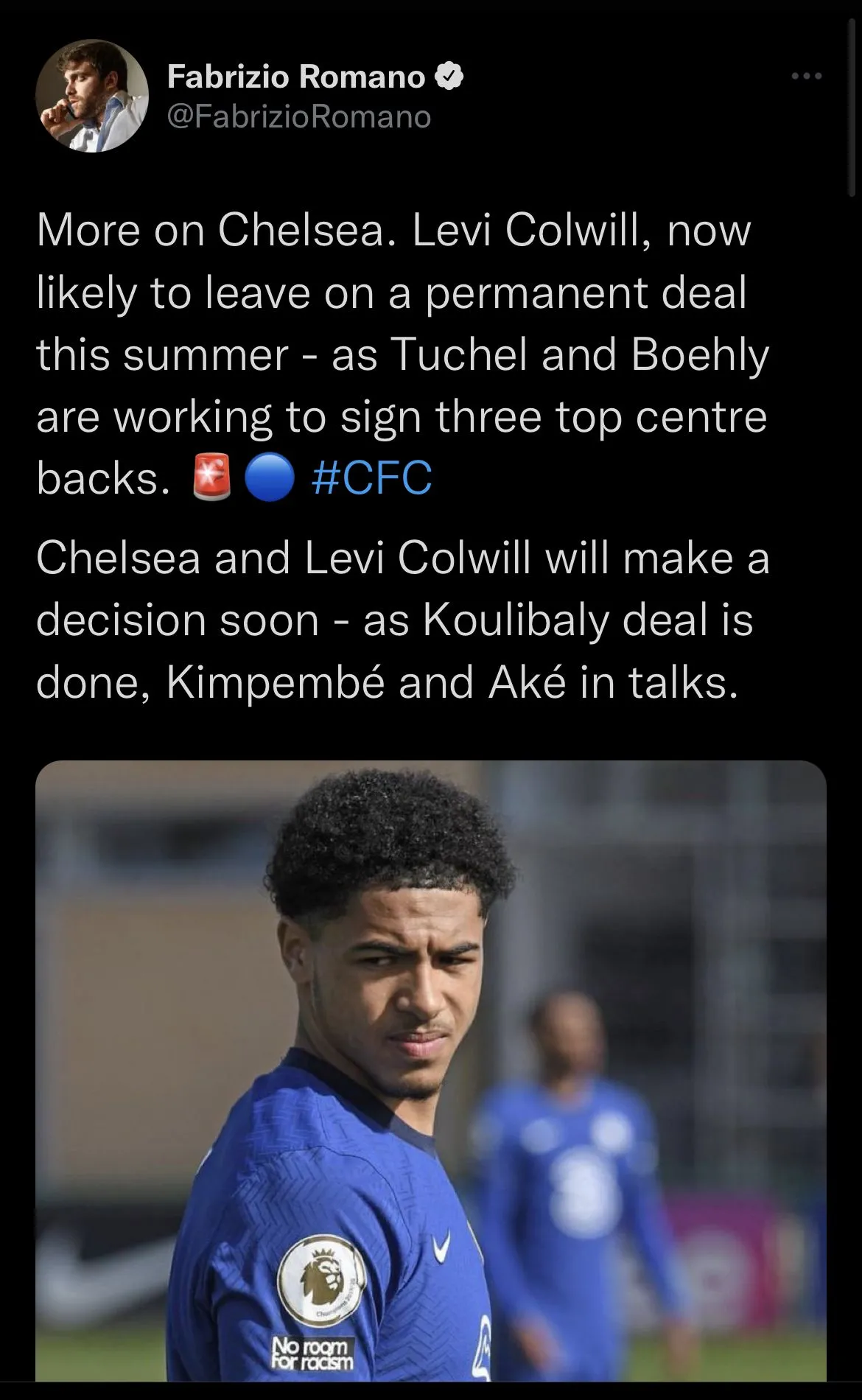Open Fabrizio Romano's profile picture
The width and height of the screenshot is (862, 1400).
[92, 96]
